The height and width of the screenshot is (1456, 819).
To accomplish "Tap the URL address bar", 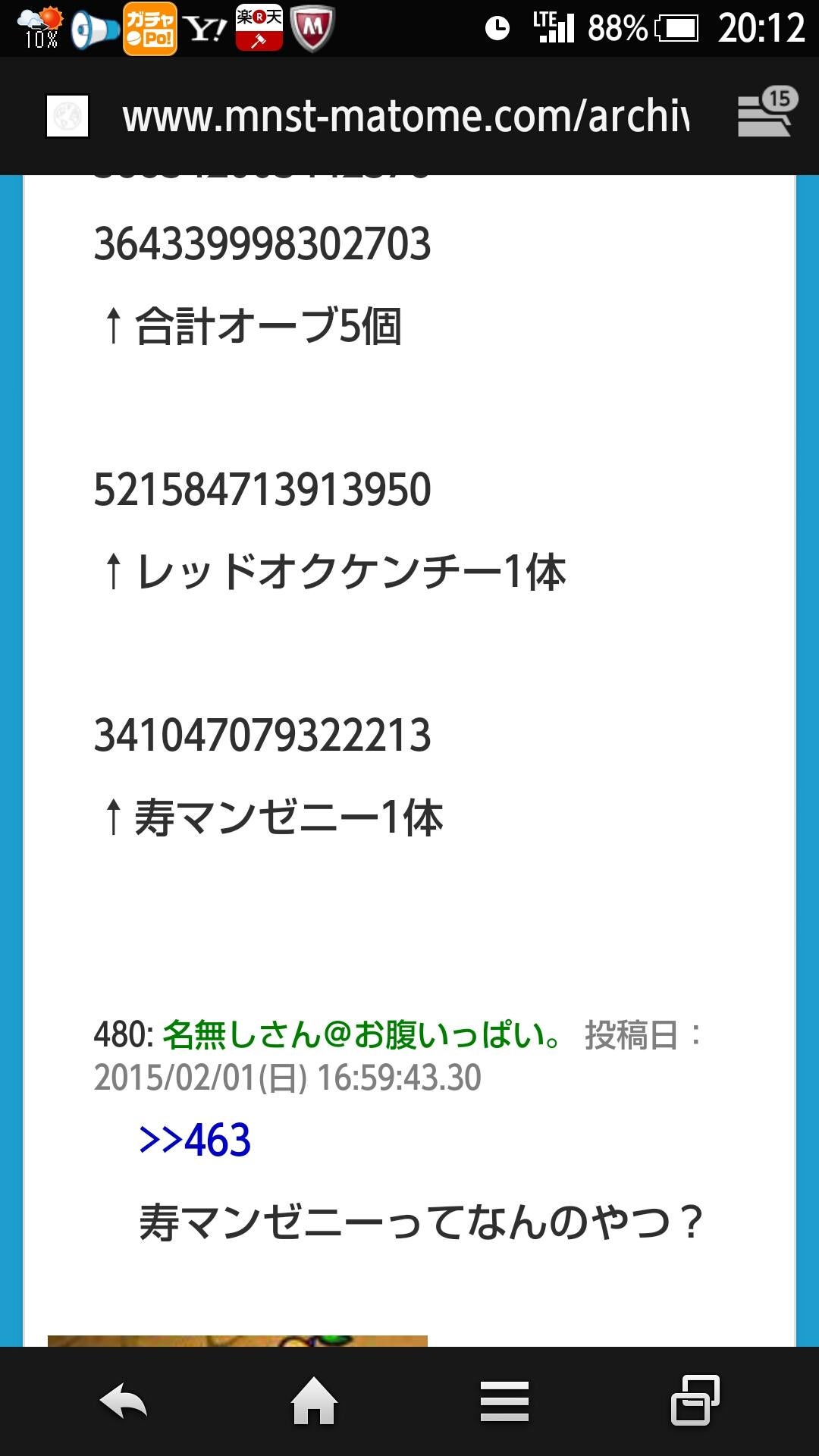I will point(405,117).
